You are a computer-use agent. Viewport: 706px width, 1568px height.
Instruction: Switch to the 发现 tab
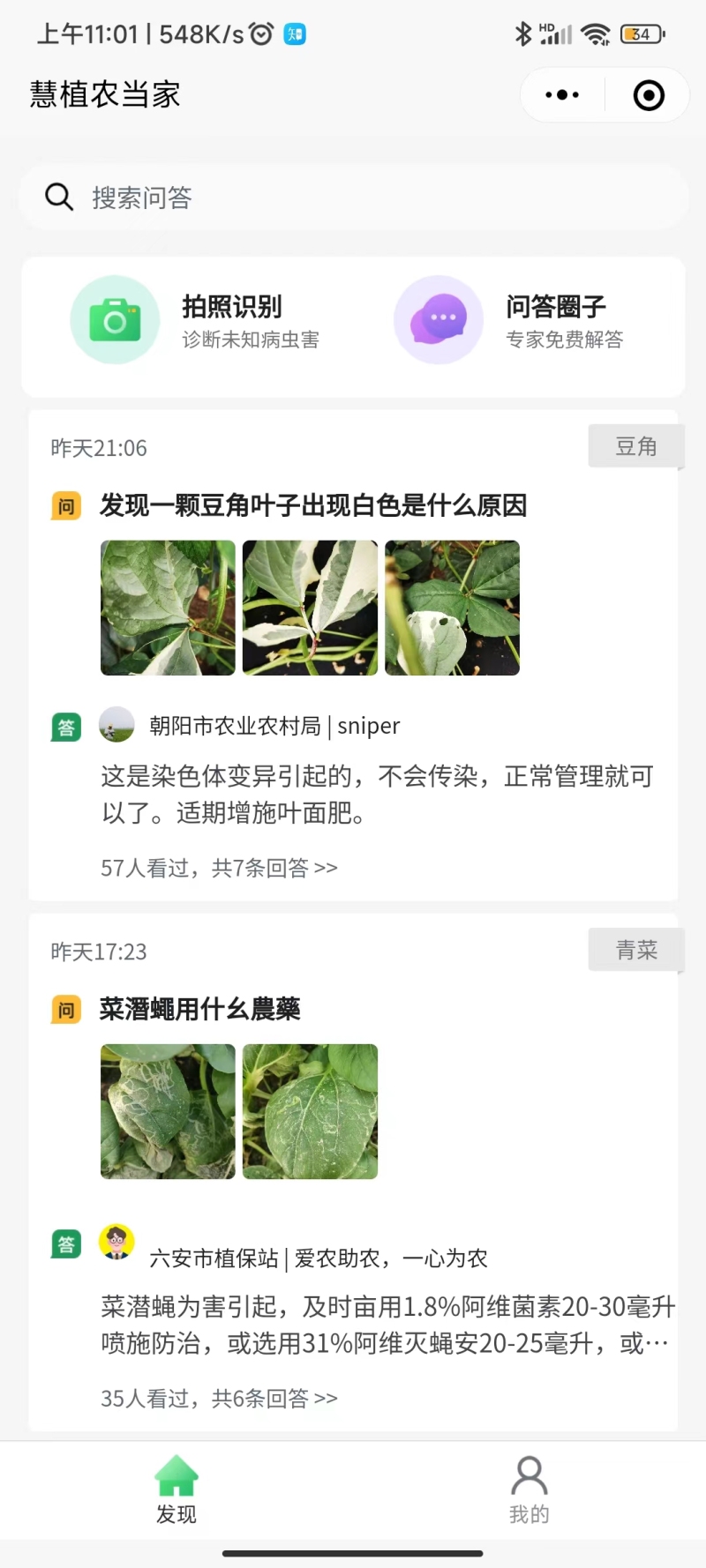click(x=176, y=1490)
